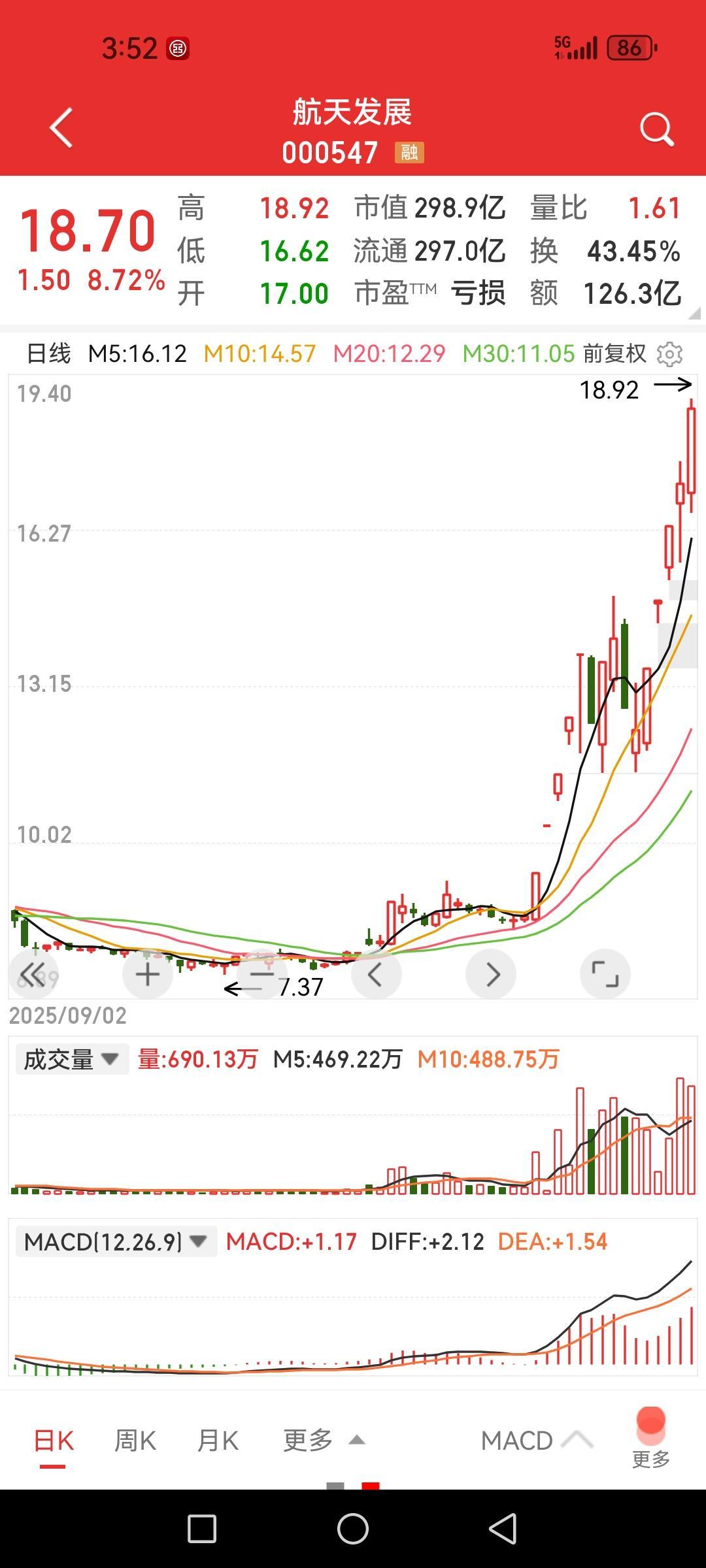Go back using the top-left arrow
Screen dimensions: 706x1568
click(61, 128)
